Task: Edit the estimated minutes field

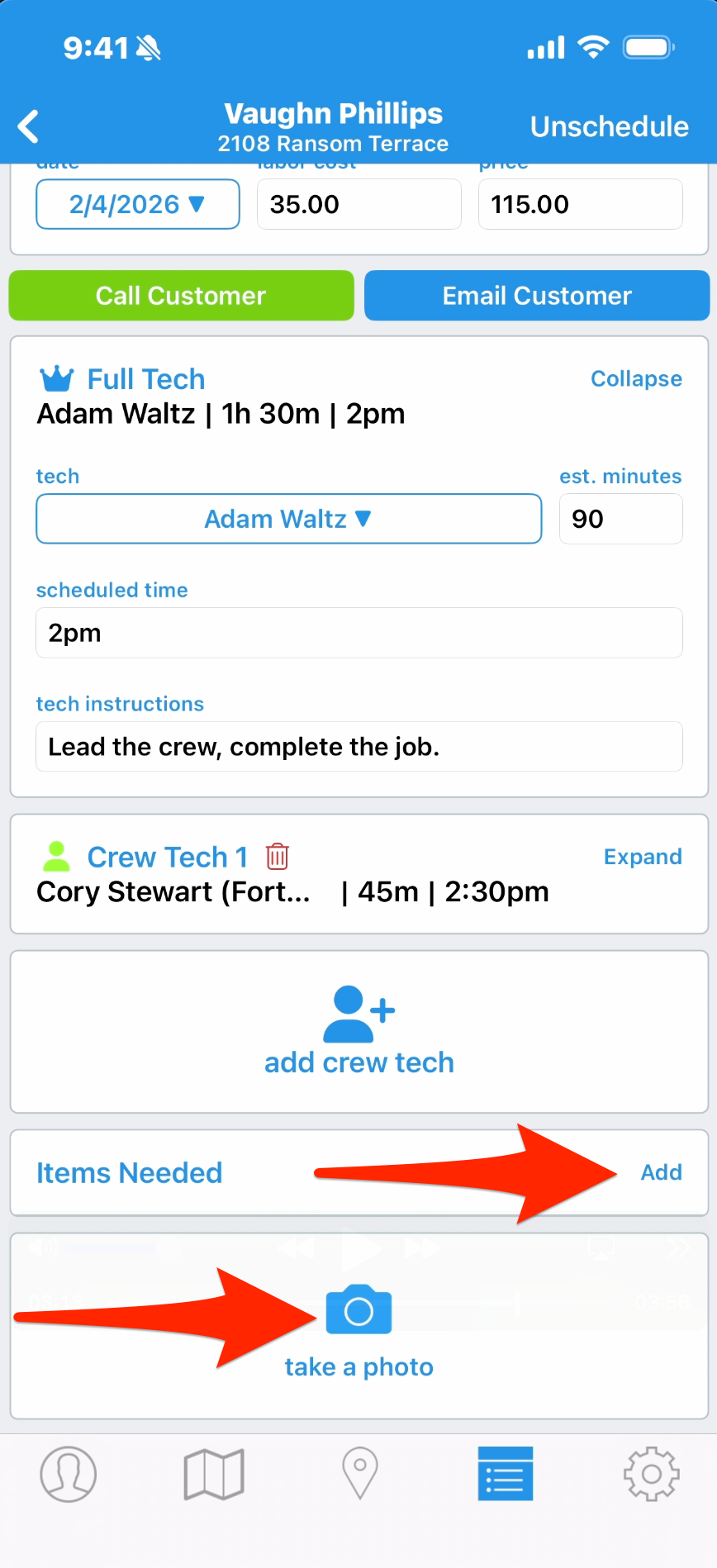Action: point(620,519)
